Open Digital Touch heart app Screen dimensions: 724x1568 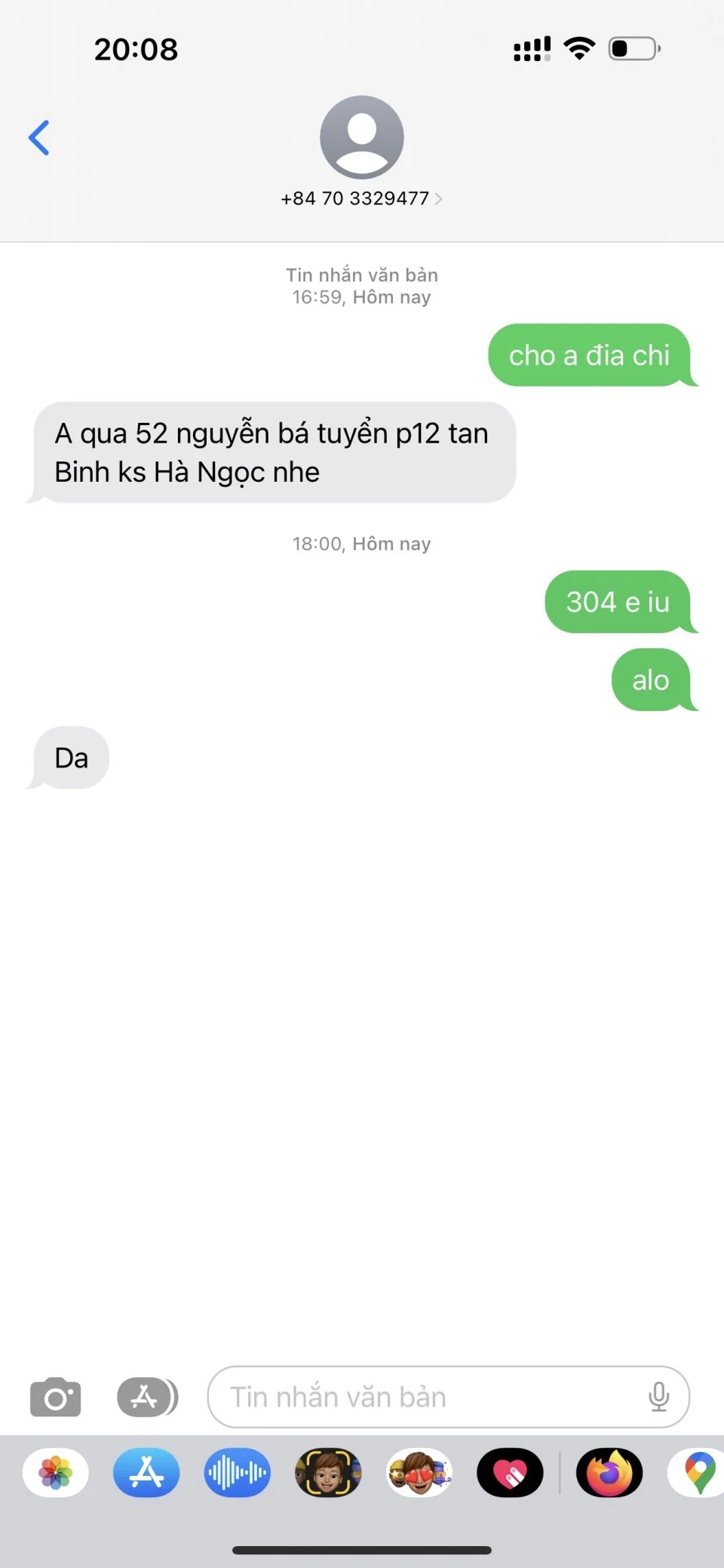click(510, 1472)
